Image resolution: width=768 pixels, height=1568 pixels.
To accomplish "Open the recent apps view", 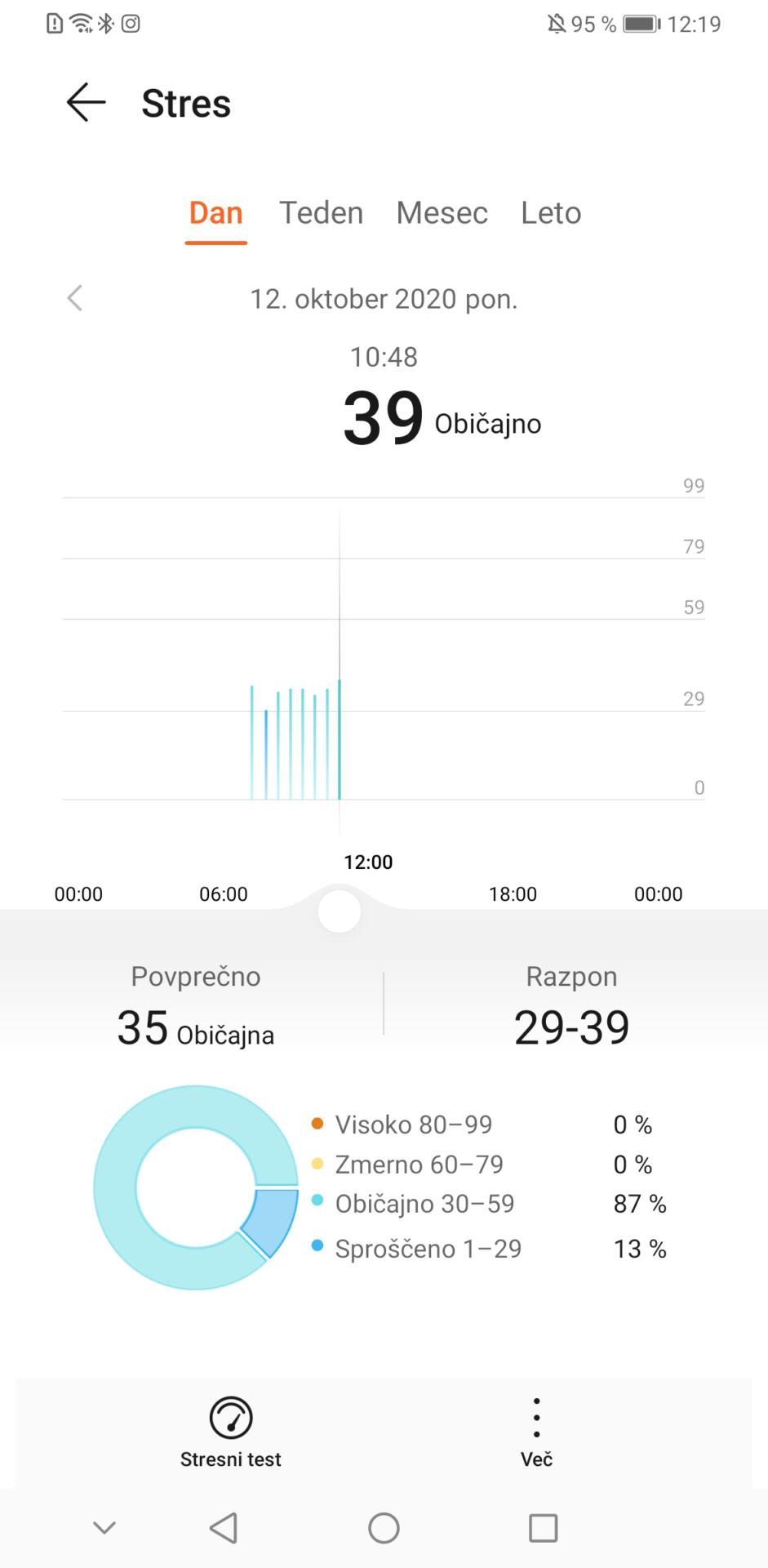I will (543, 1528).
